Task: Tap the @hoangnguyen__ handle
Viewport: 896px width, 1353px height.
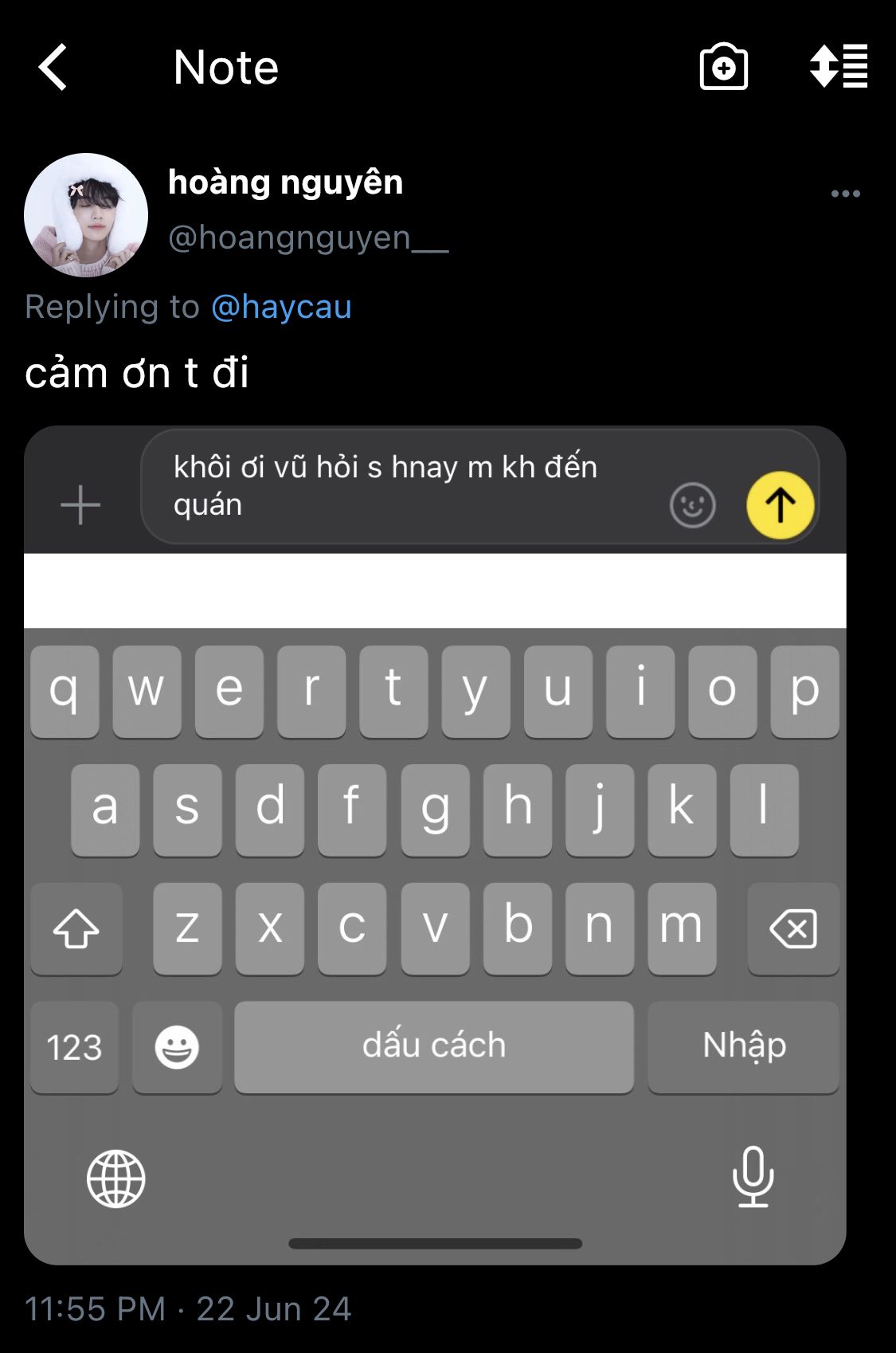Action: coord(308,237)
